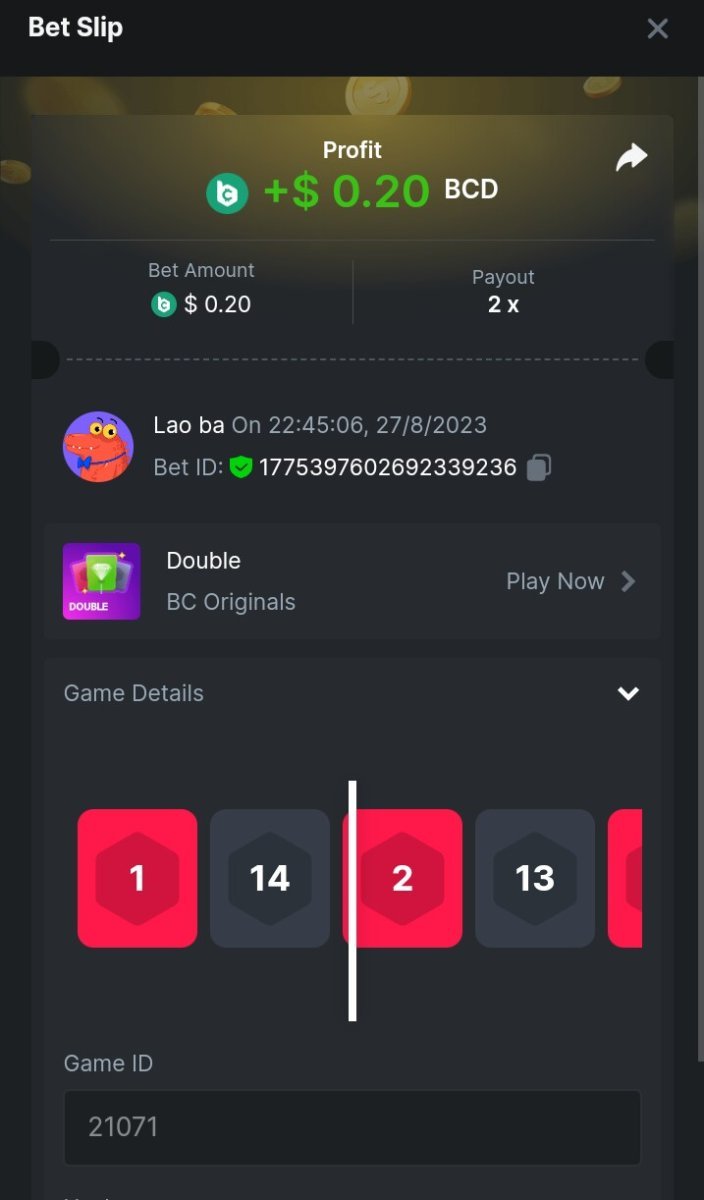This screenshot has height=1200, width=704.
Task: Collapse the Game Details section
Action: (x=628, y=693)
